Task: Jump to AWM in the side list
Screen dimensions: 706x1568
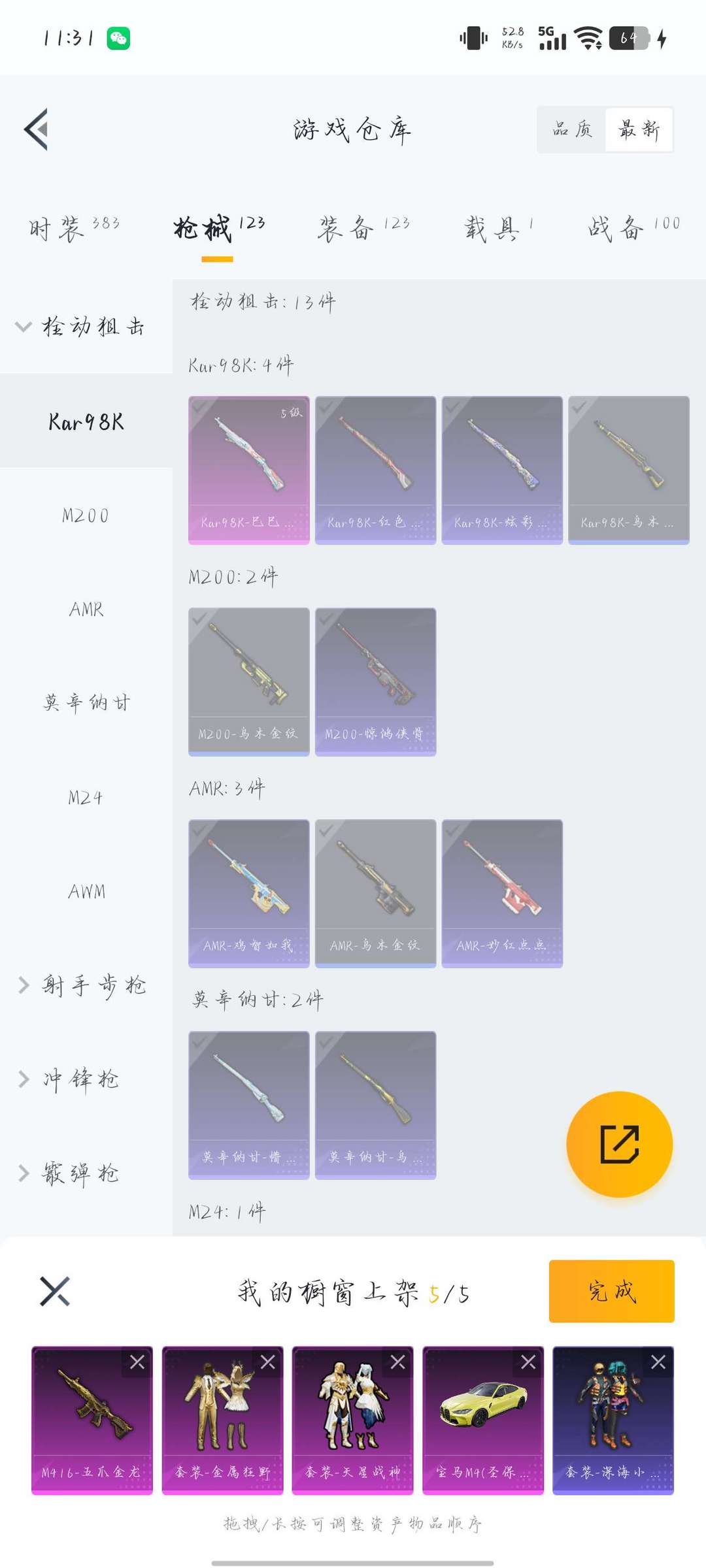Action: (x=86, y=891)
